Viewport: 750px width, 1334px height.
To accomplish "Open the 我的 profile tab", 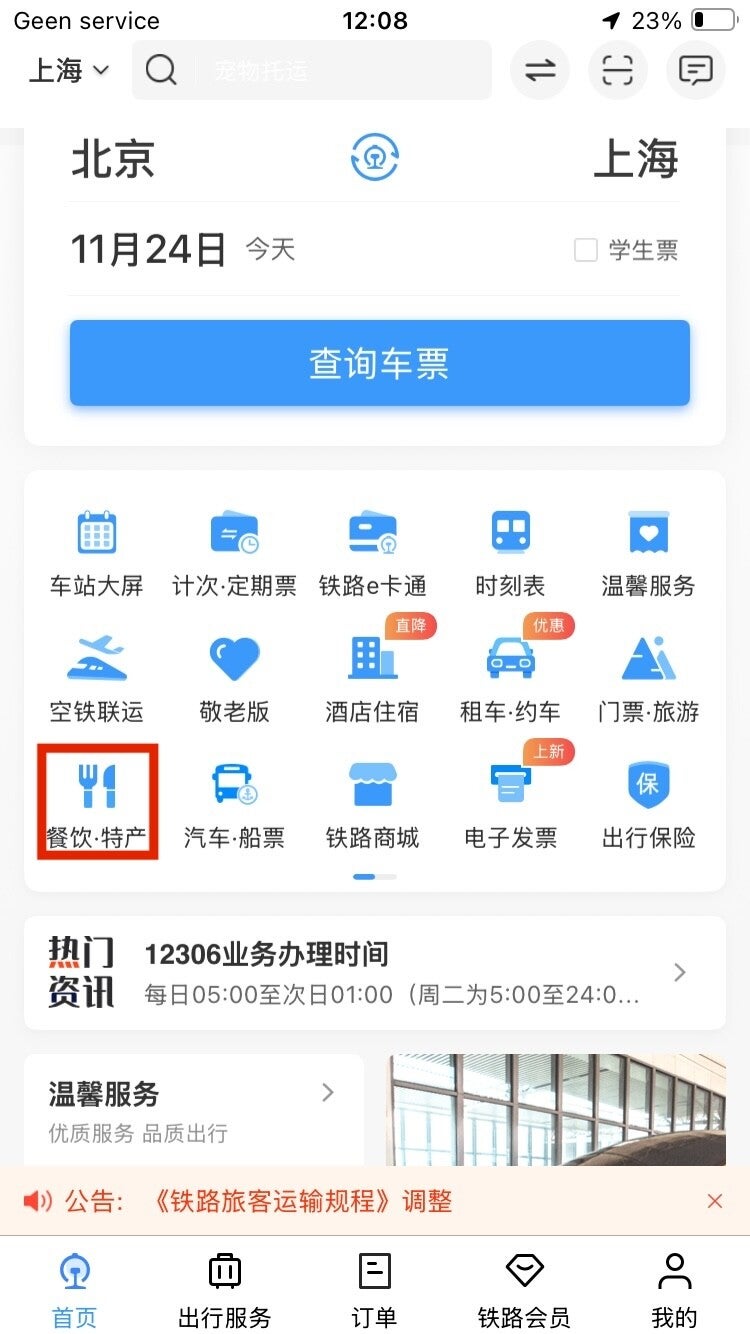I will [674, 1288].
